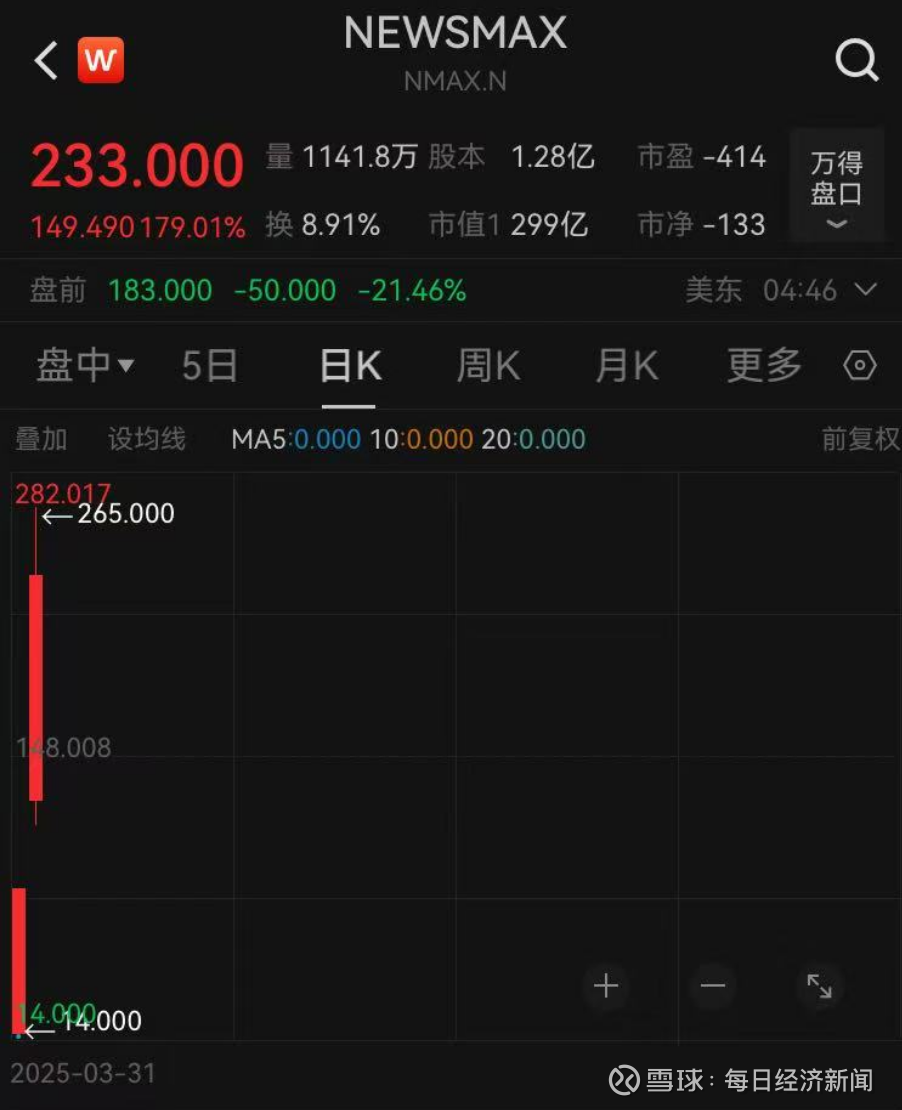The width and height of the screenshot is (902, 1110).
Task: Go back using the arrow icon
Action: (46, 60)
